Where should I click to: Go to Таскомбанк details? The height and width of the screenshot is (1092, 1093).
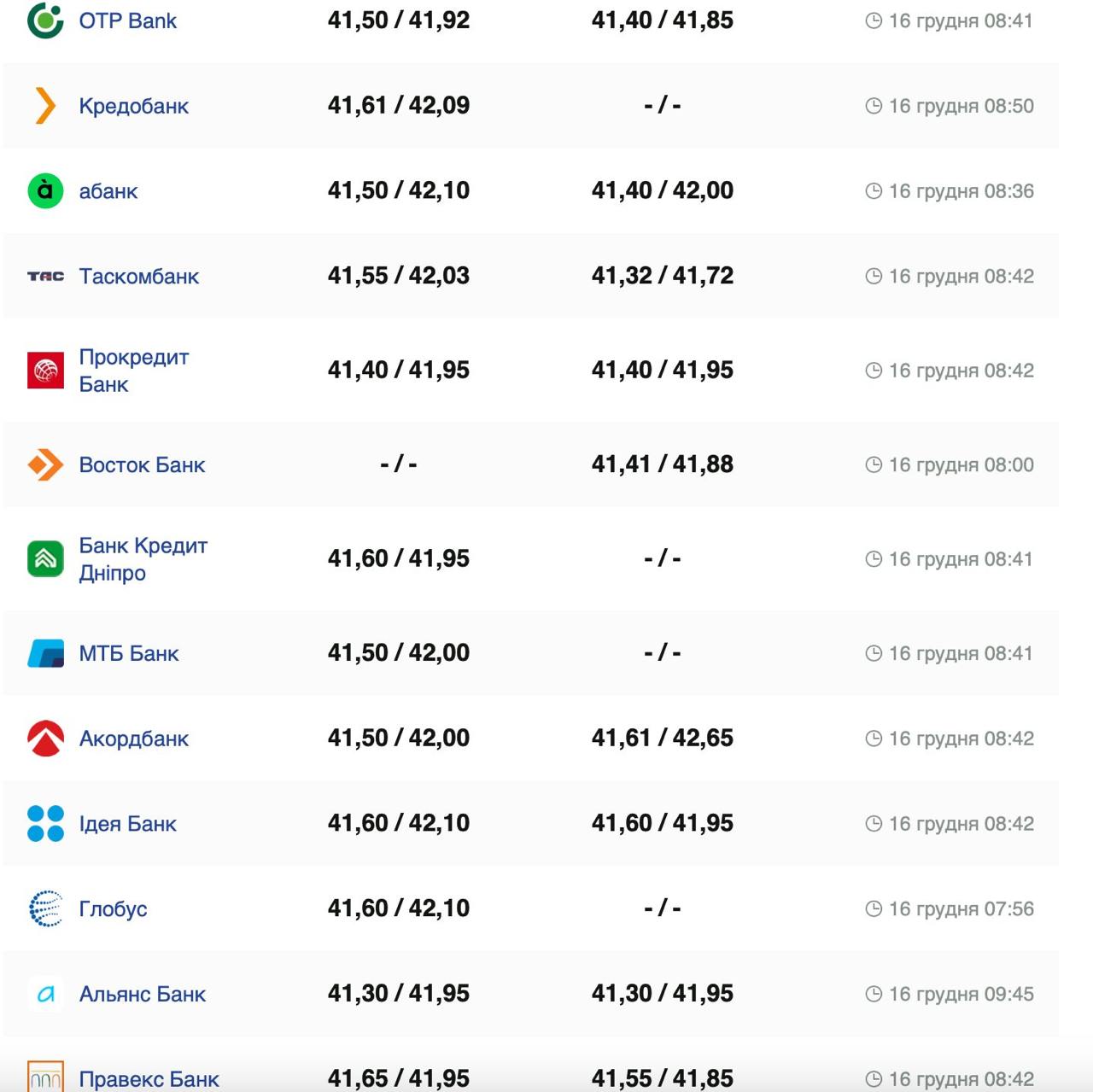tap(138, 277)
